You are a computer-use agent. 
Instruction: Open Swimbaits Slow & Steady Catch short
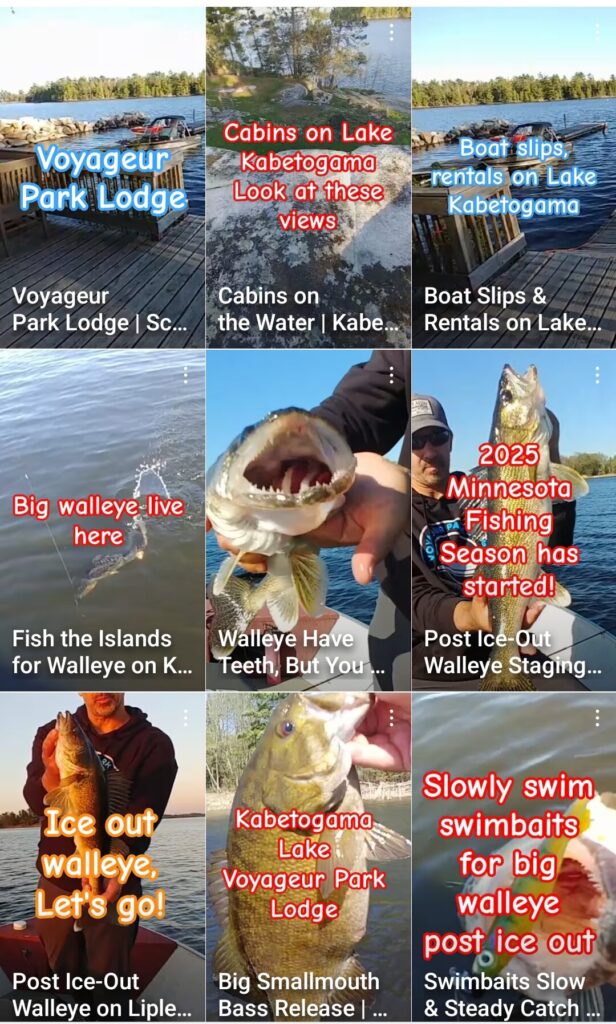coord(513,860)
